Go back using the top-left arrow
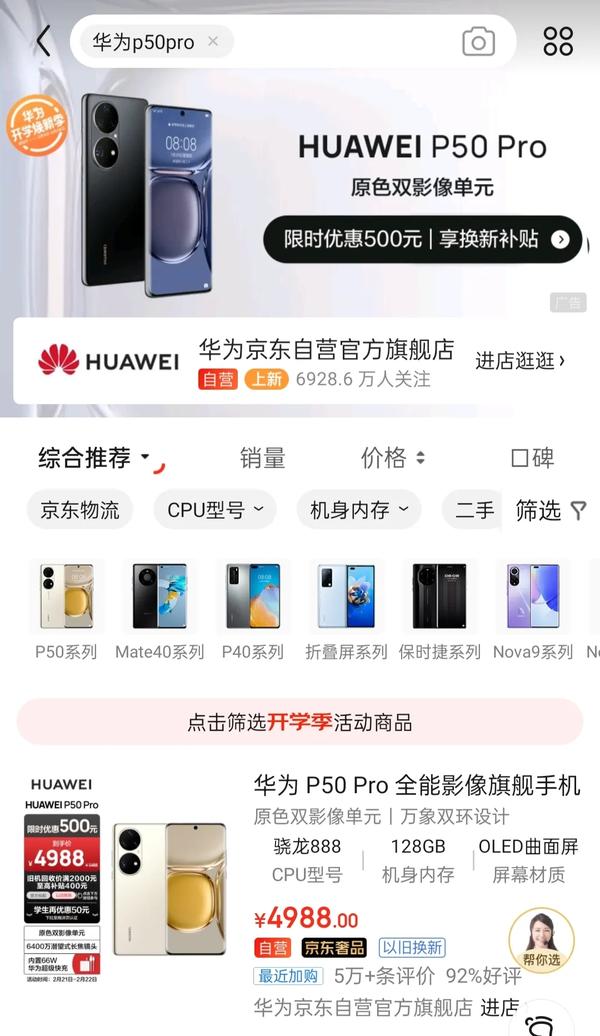600x1036 pixels. pyautogui.click(x=43, y=41)
